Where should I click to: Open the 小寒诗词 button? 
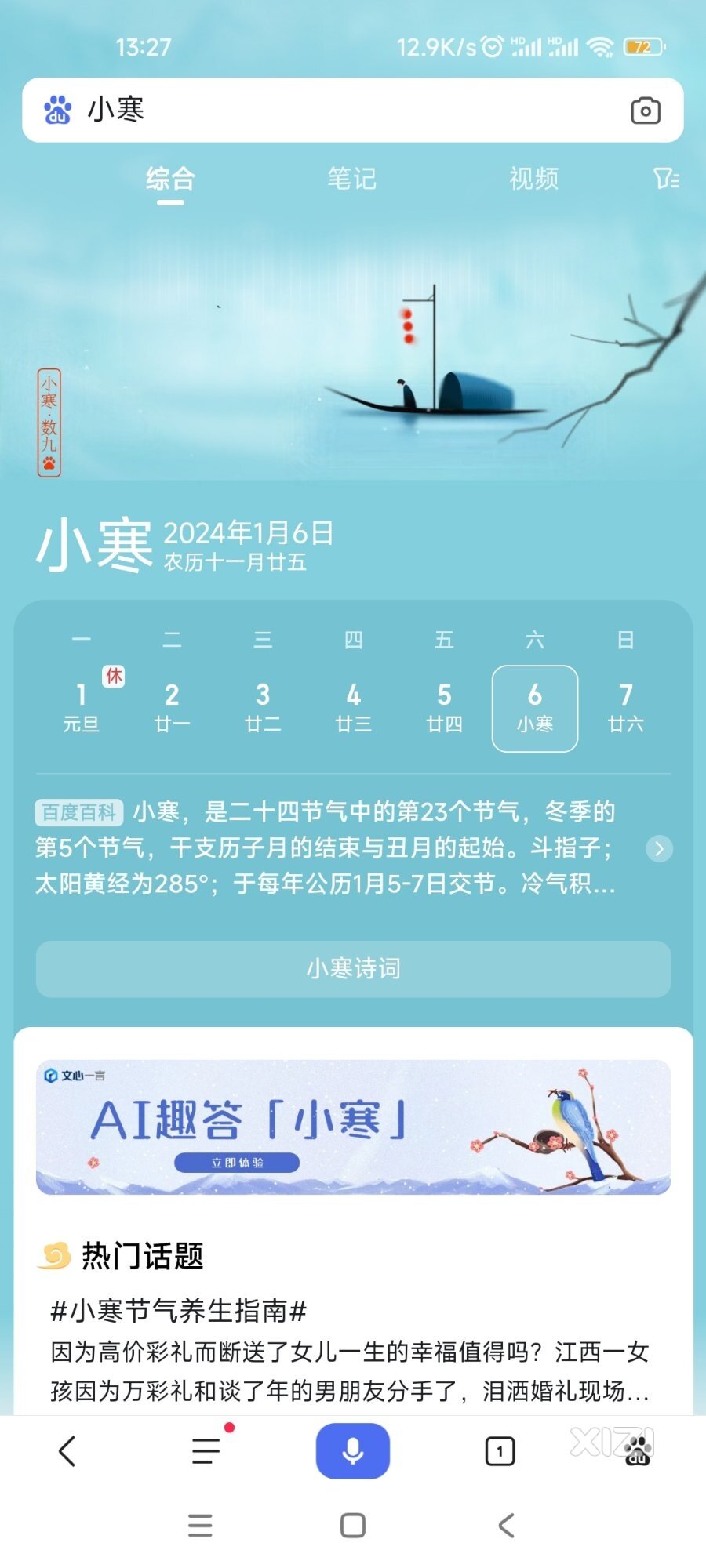click(353, 969)
